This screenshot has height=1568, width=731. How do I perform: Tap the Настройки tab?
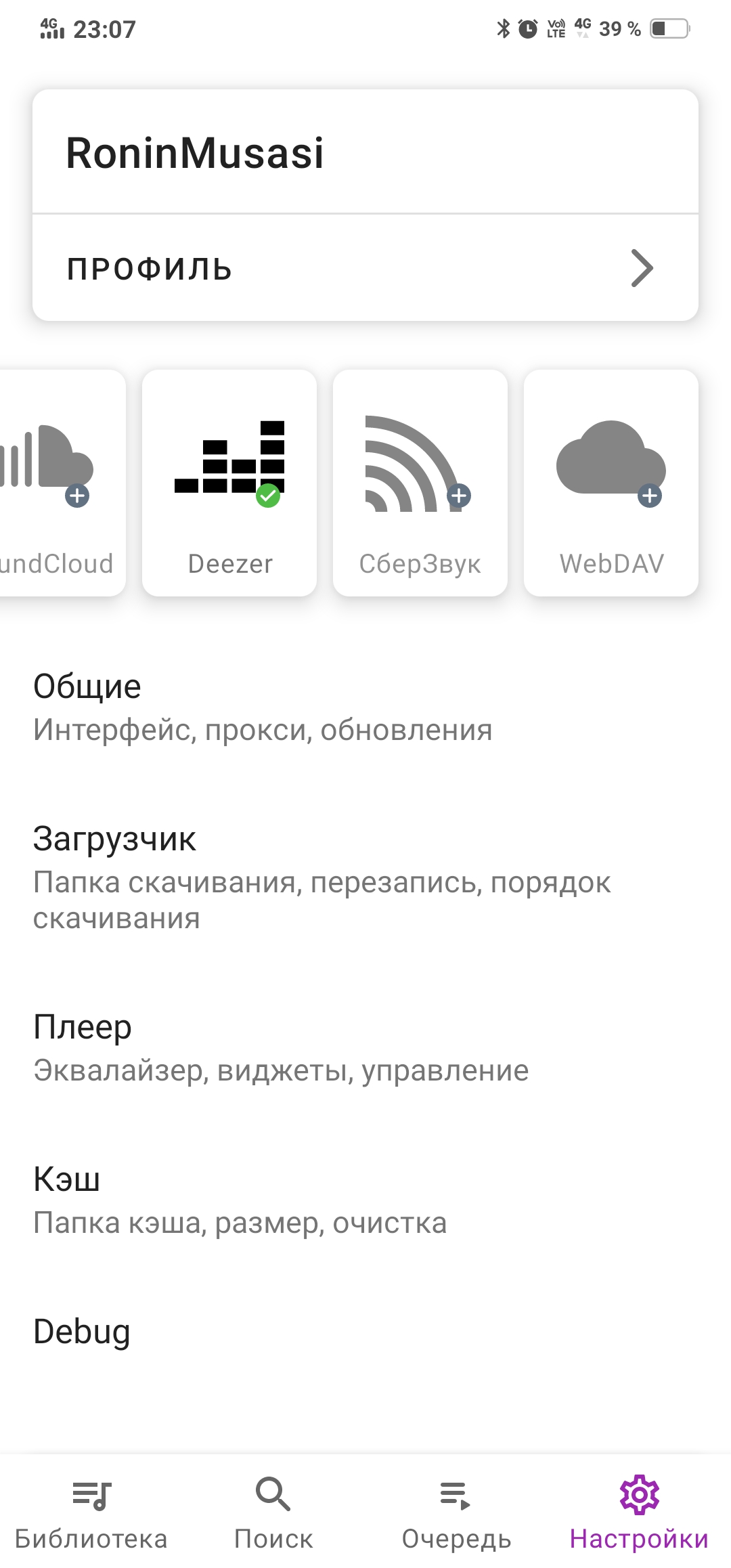(x=640, y=1512)
